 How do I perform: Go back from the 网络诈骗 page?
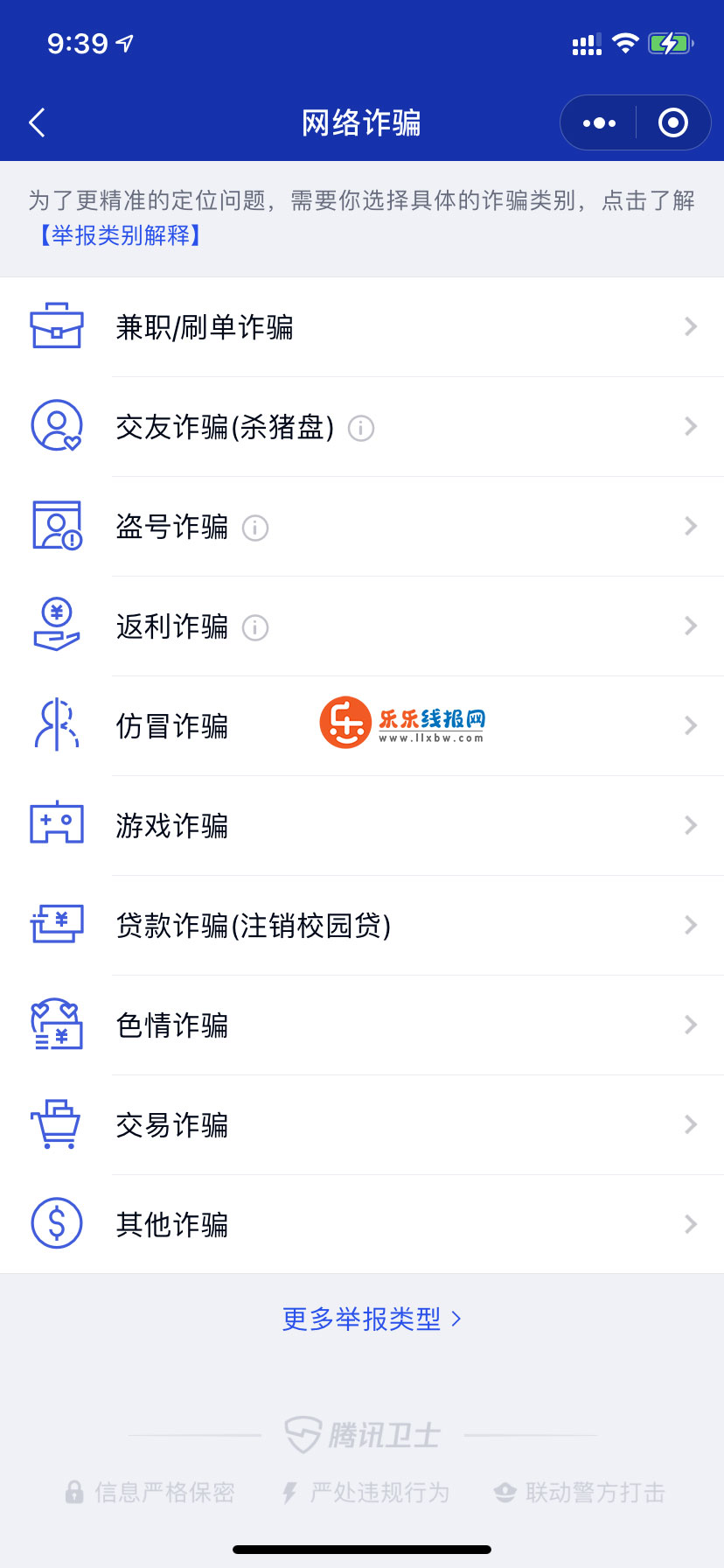[x=37, y=123]
